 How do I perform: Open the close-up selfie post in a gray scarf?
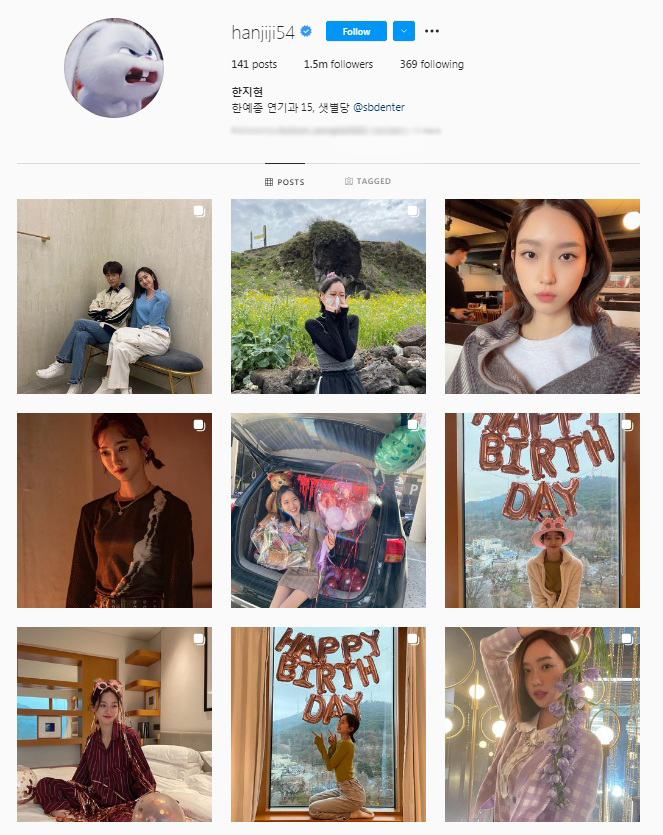coord(542,296)
